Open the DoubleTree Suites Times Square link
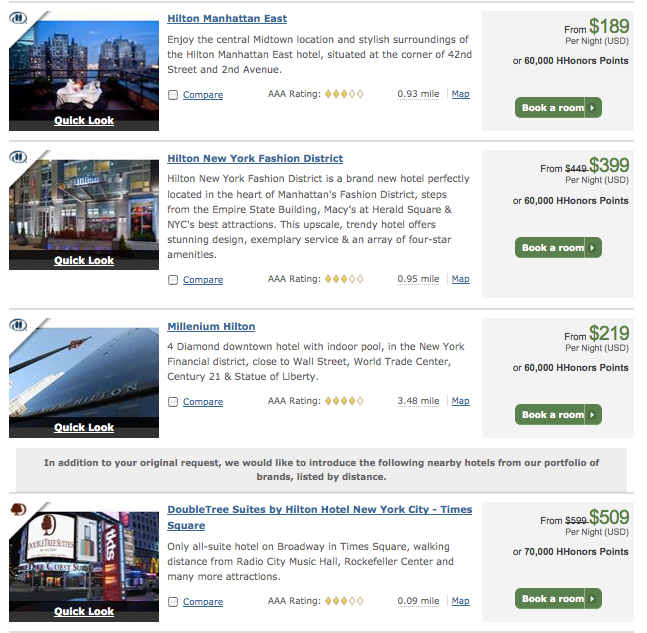Image resolution: width=647 pixels, height=633 pixels. click(319, 509)
